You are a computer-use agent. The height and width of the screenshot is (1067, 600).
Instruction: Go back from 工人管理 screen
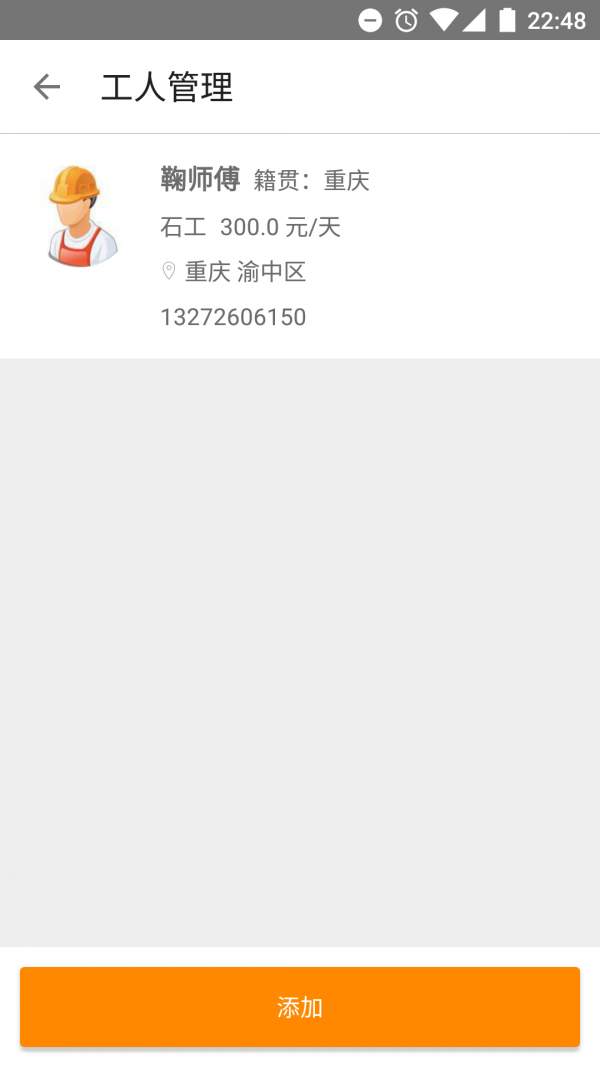[47, 87]
